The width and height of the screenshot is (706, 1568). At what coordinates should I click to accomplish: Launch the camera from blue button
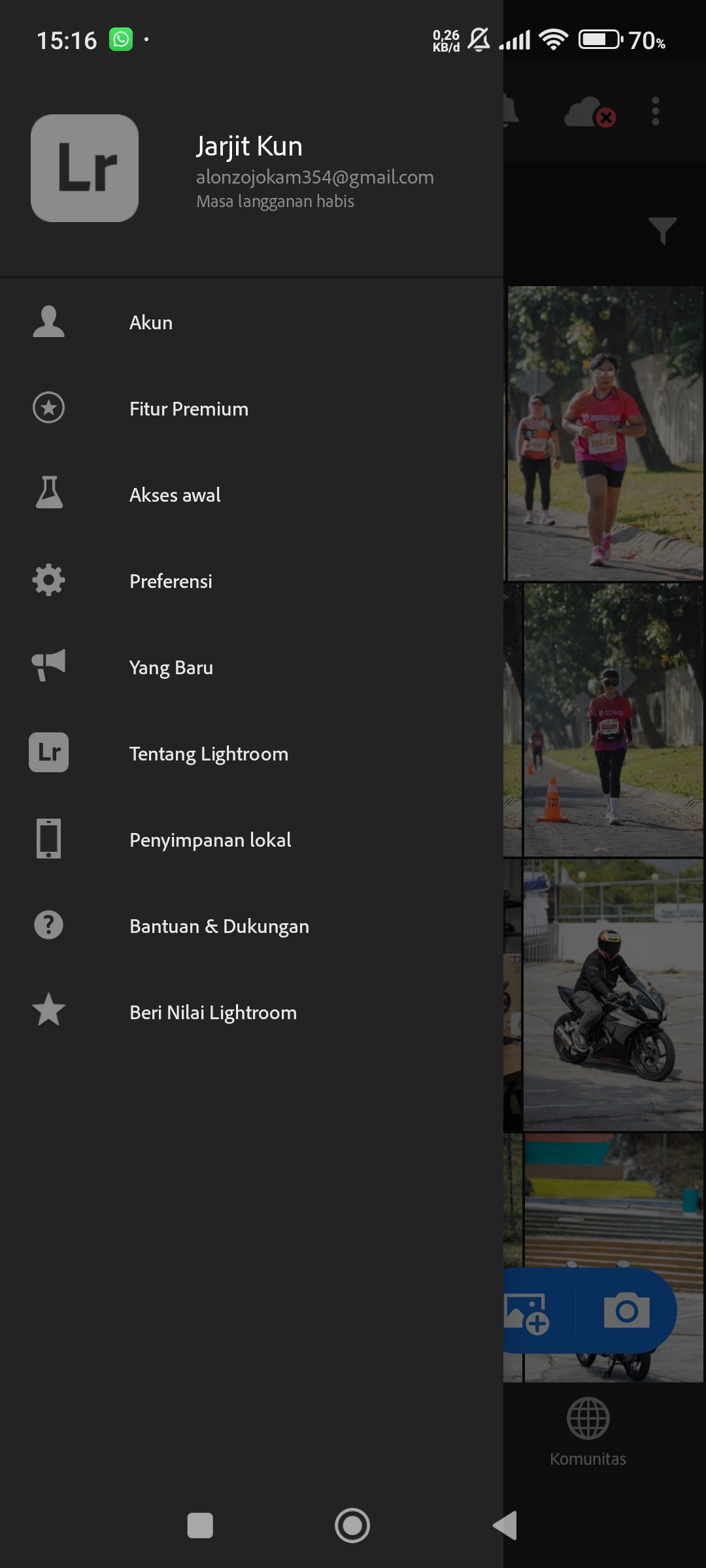click(x=626, y=1311)
